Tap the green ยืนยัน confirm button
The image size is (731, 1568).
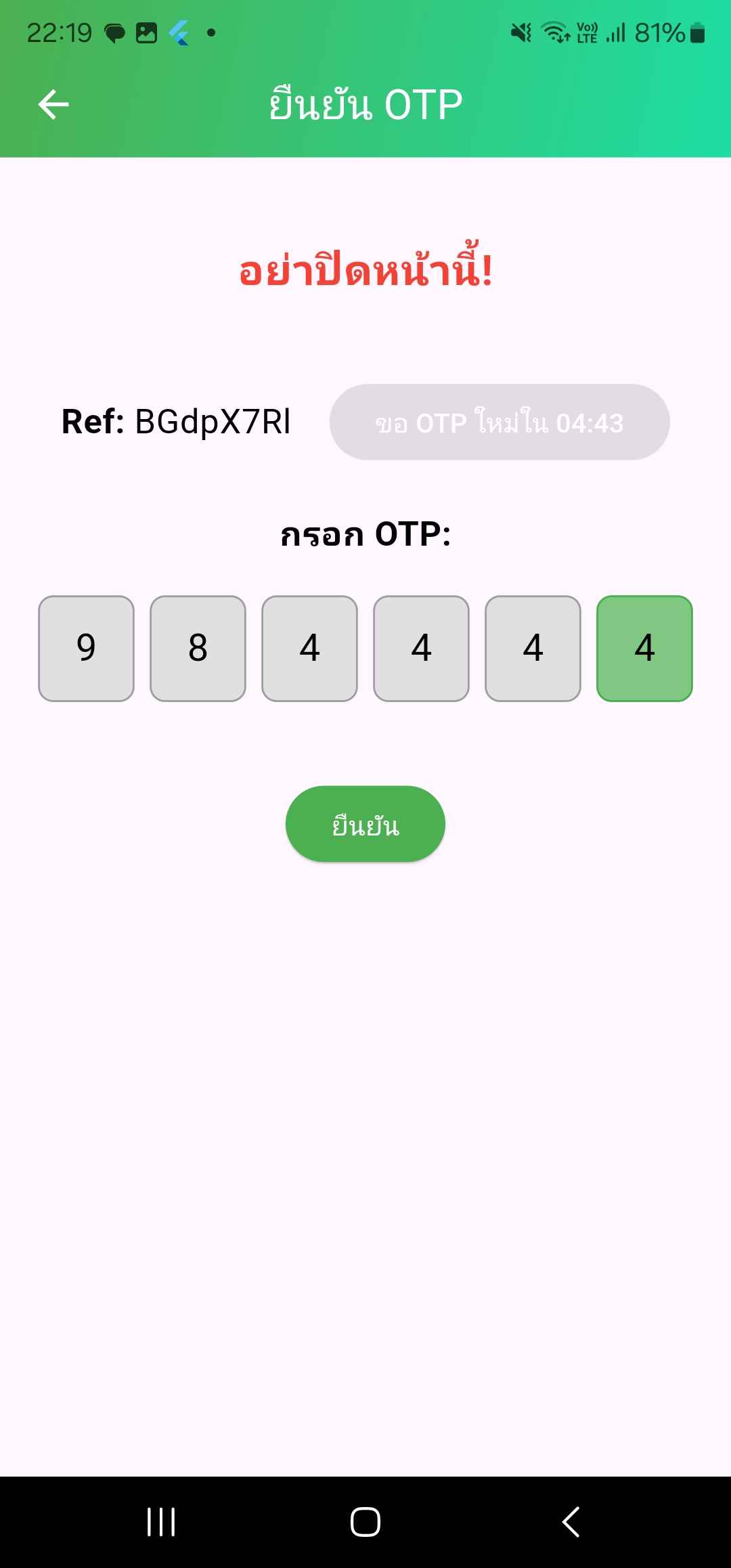click(365, 824)
